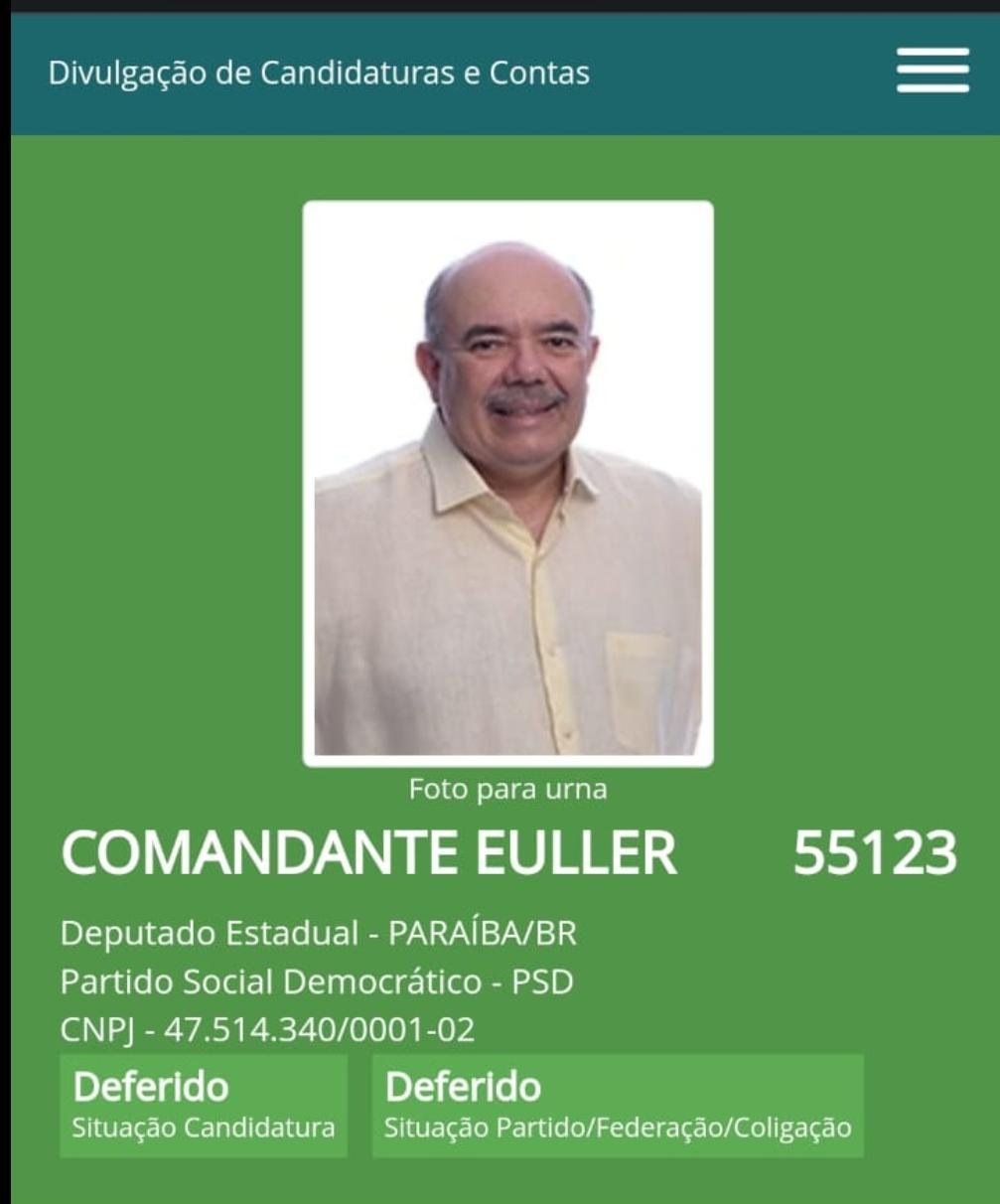1000x1204 pixels.
Task: Open the hamburger menu
Action: tap(931, 72)
